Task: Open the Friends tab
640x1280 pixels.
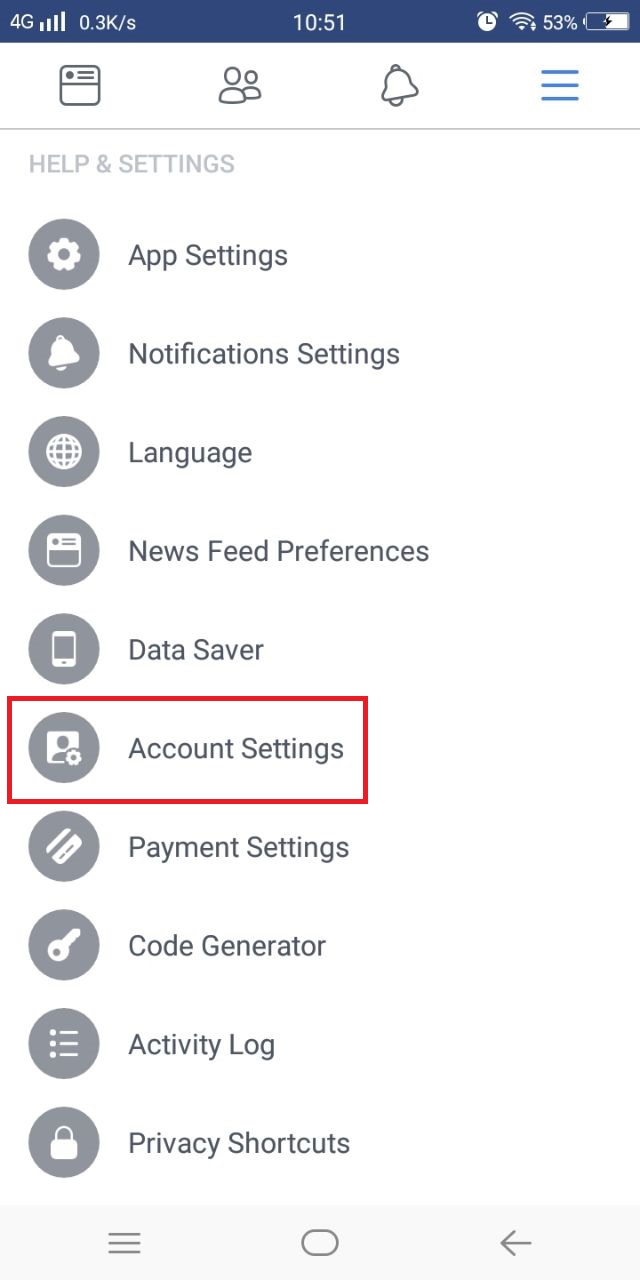Action: [x=240, y=85]
